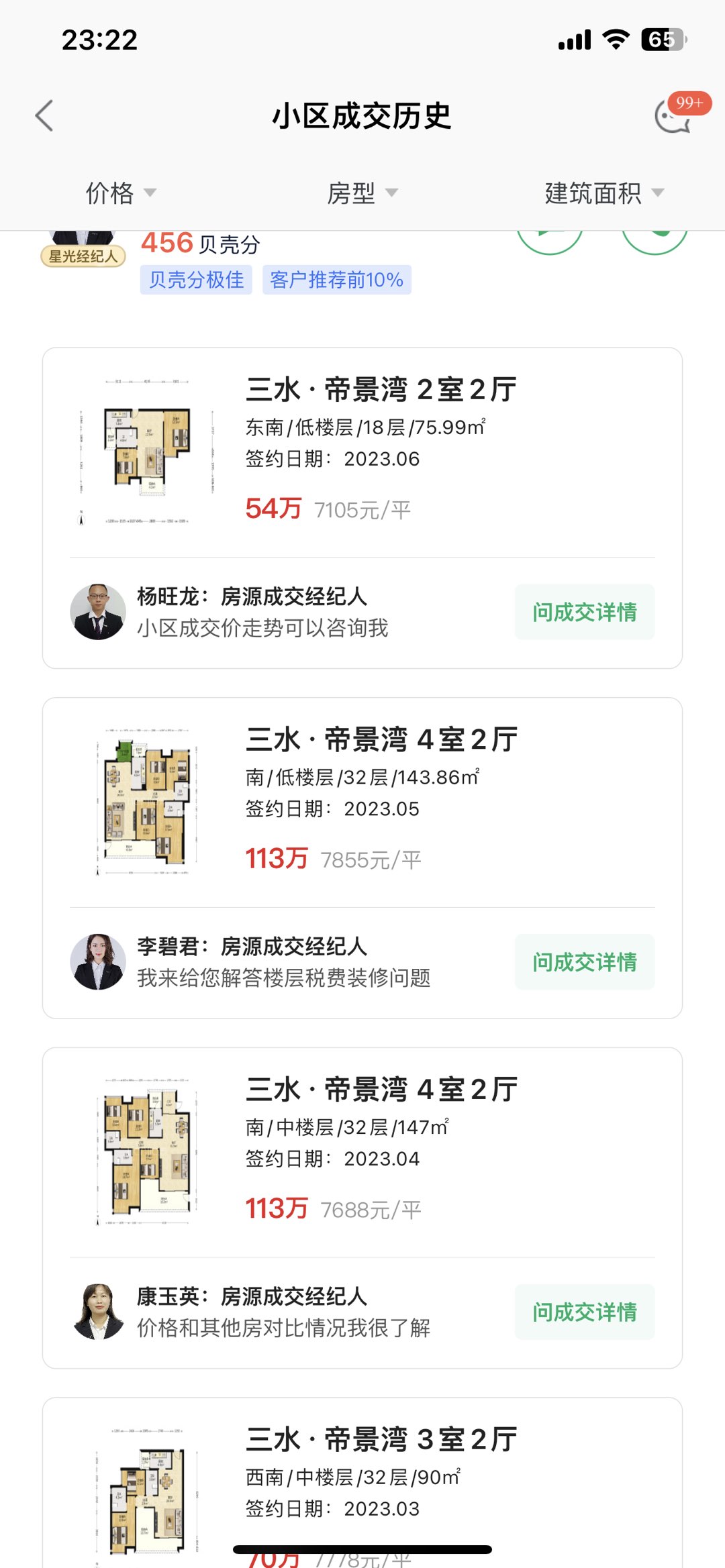725x1568 pixels.
Task: Open the messages icon with 99+ badge
Action: (x=673, y=117)
